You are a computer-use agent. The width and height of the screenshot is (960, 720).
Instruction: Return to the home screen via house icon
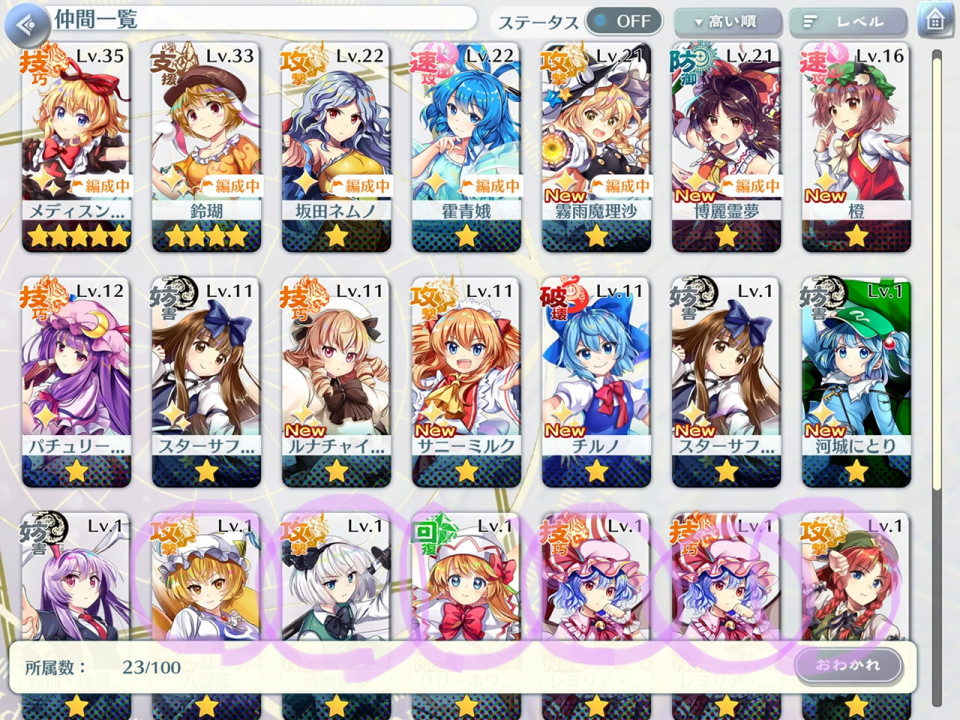[934, 21]
